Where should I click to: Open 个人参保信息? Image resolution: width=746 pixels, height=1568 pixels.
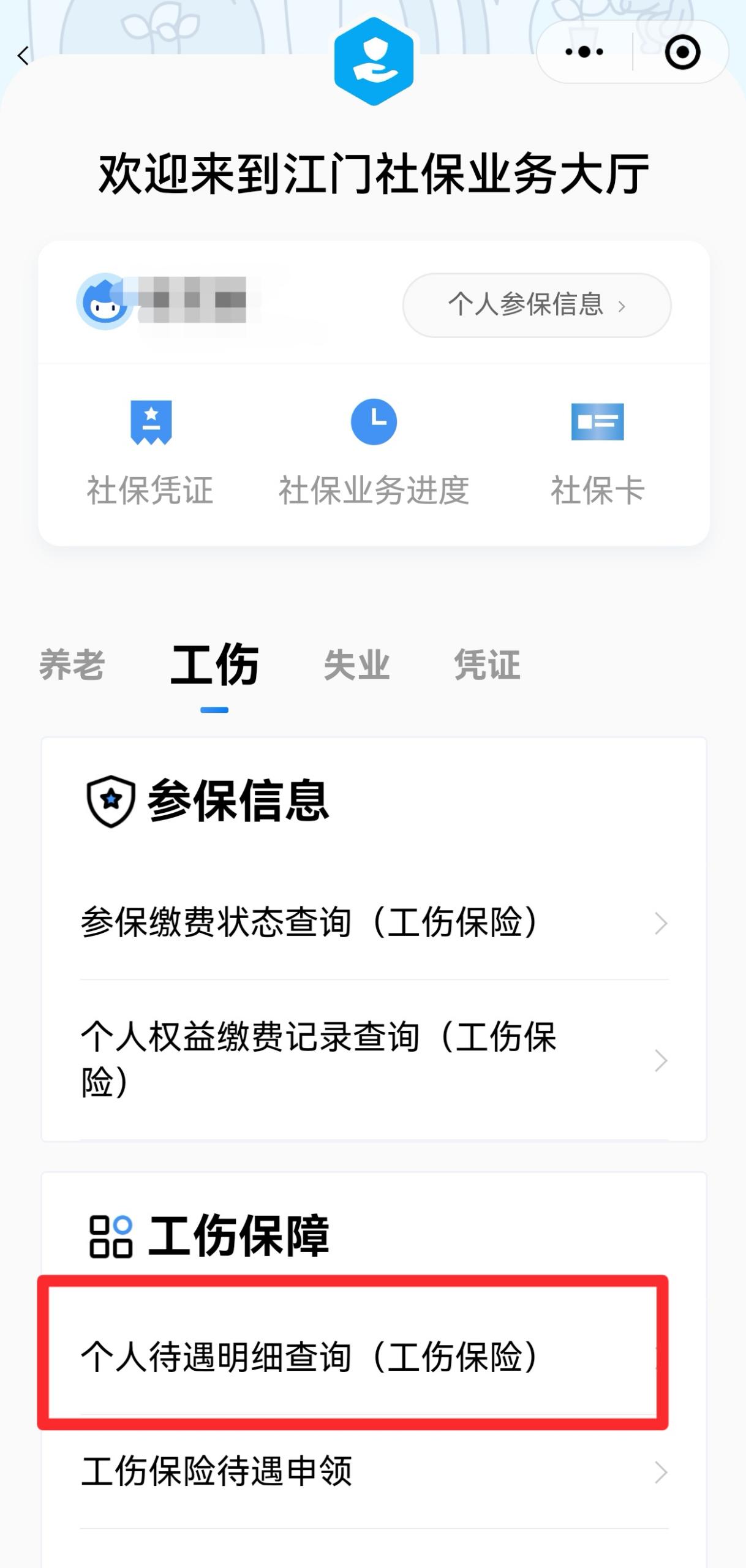coord(537,305)
